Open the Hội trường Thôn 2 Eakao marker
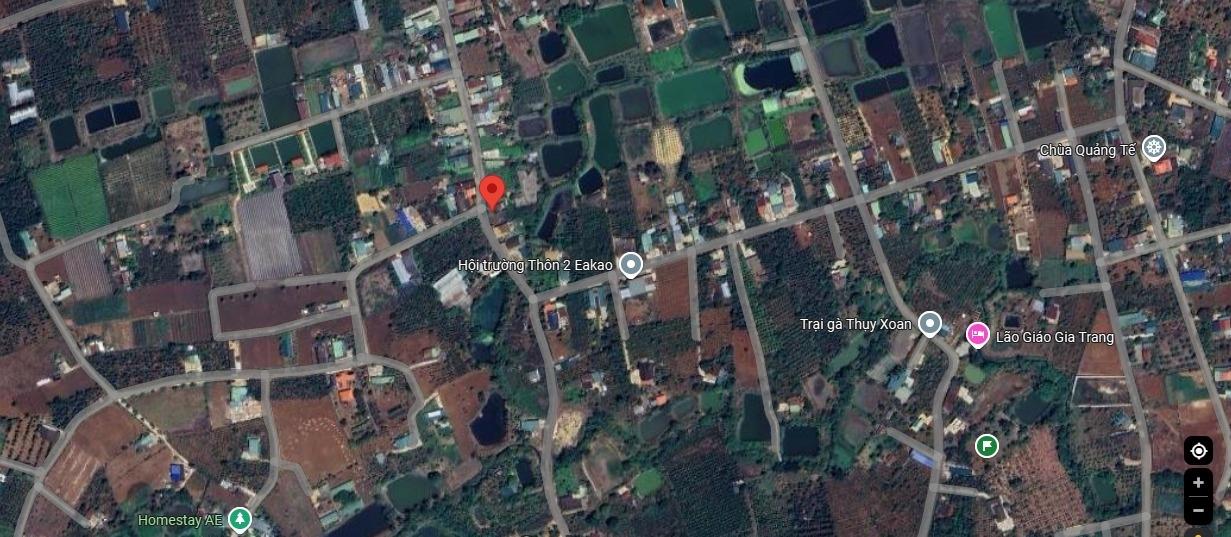The width and height of the screenshot is (1231, 537). (630, 265)
